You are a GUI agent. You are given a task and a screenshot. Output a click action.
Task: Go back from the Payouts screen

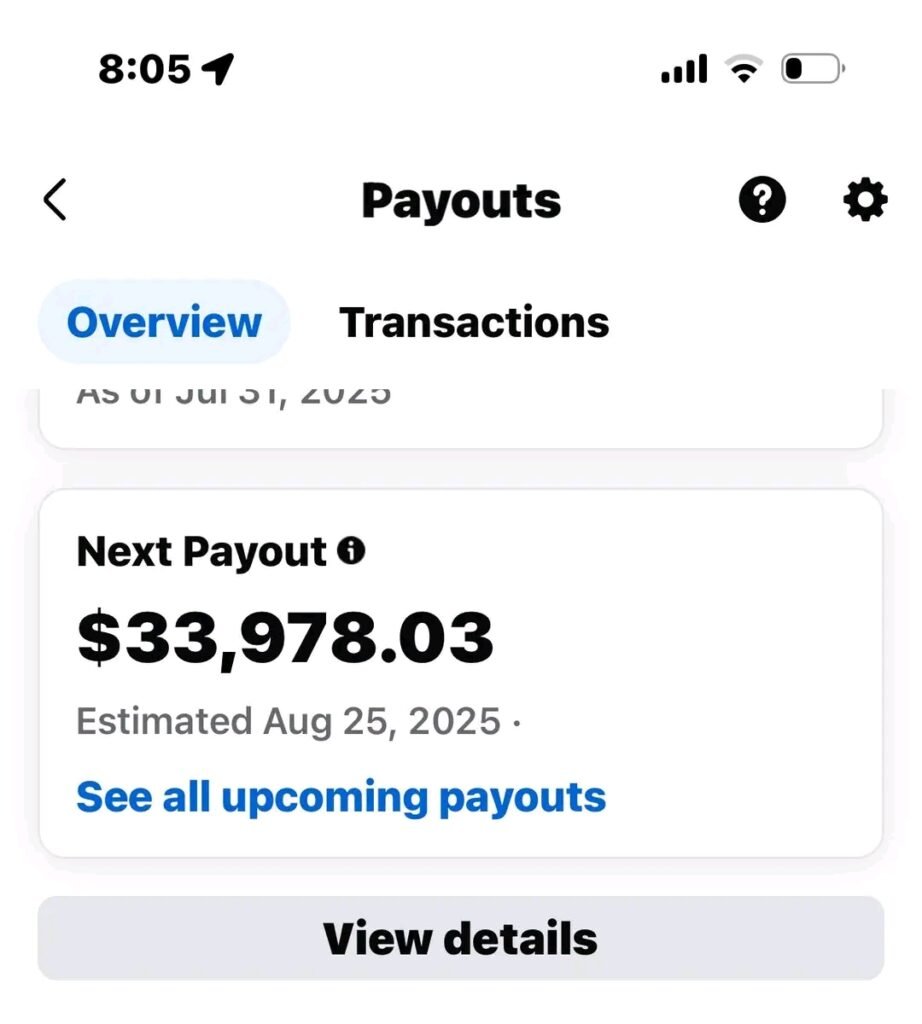coord(55,200)
